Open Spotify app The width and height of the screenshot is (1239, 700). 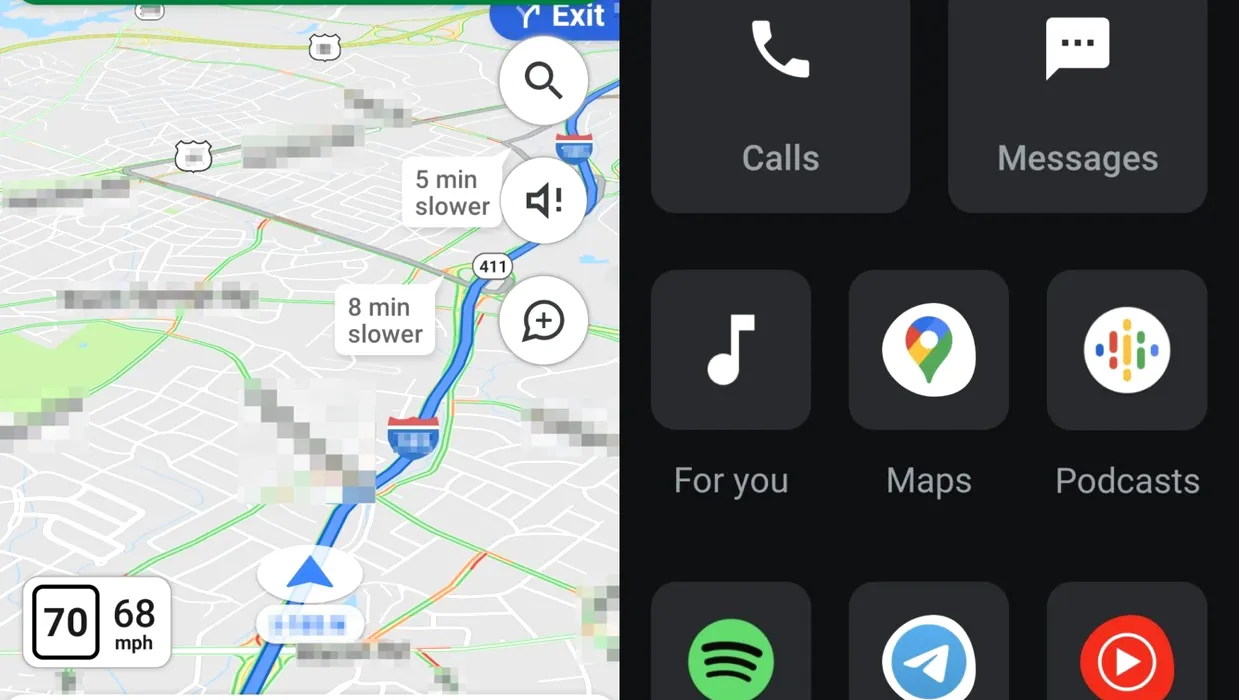point(731,655)
